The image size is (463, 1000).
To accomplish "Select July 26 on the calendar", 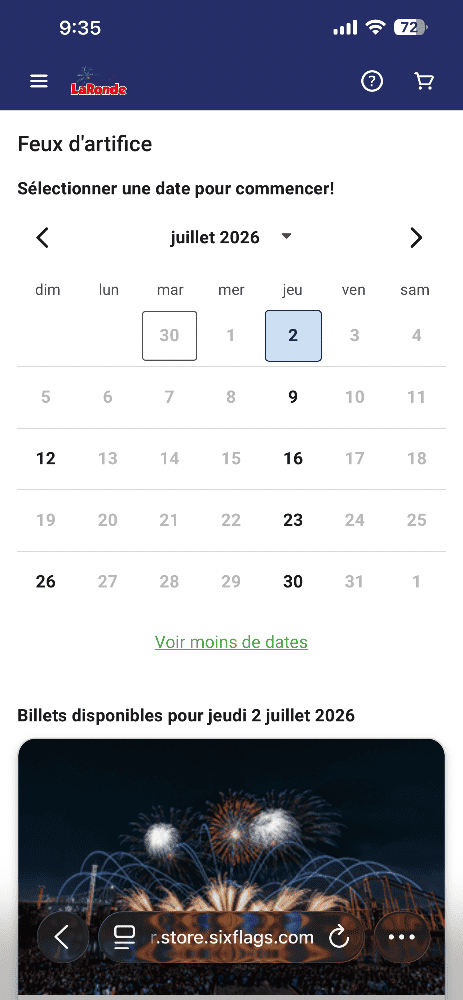I will click(46, 582).
